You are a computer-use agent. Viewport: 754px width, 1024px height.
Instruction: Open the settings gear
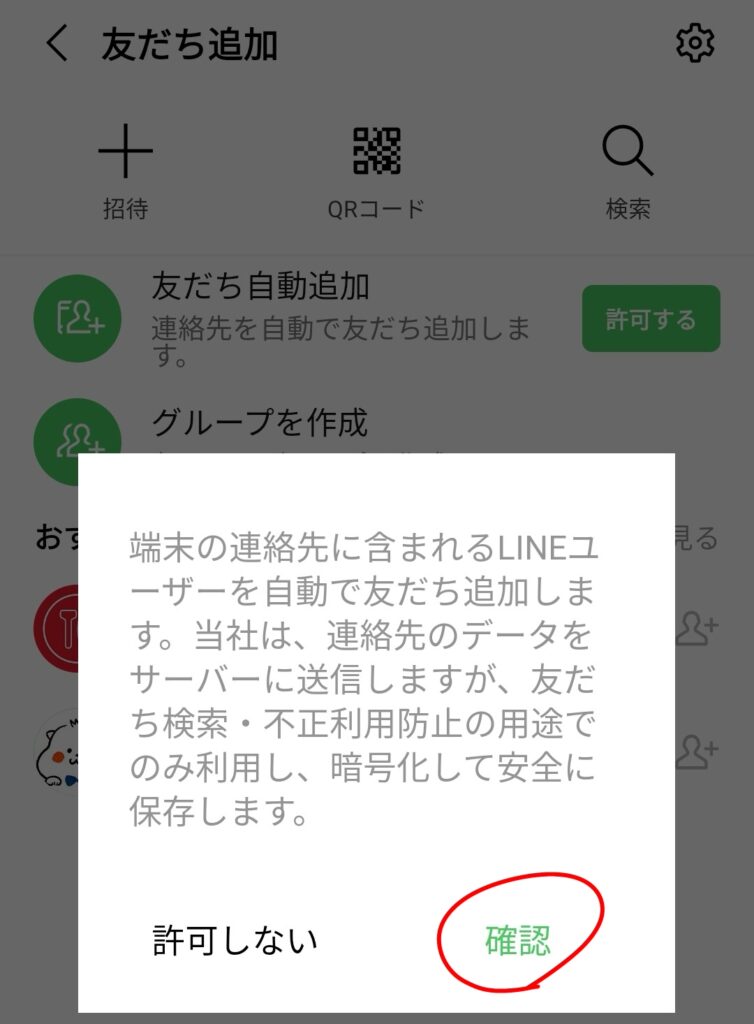point(695,44)
